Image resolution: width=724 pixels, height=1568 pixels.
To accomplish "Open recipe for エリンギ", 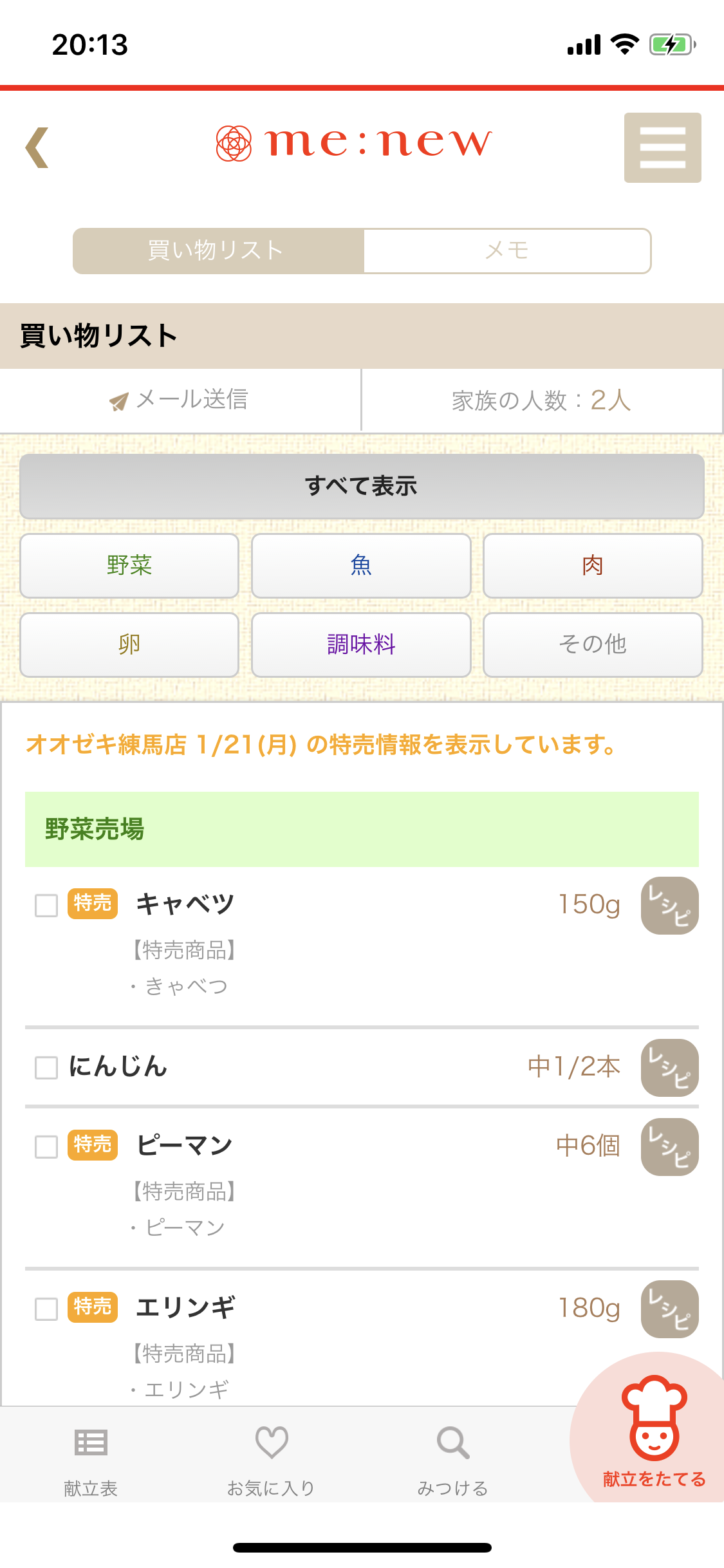I will [669, 1309].
